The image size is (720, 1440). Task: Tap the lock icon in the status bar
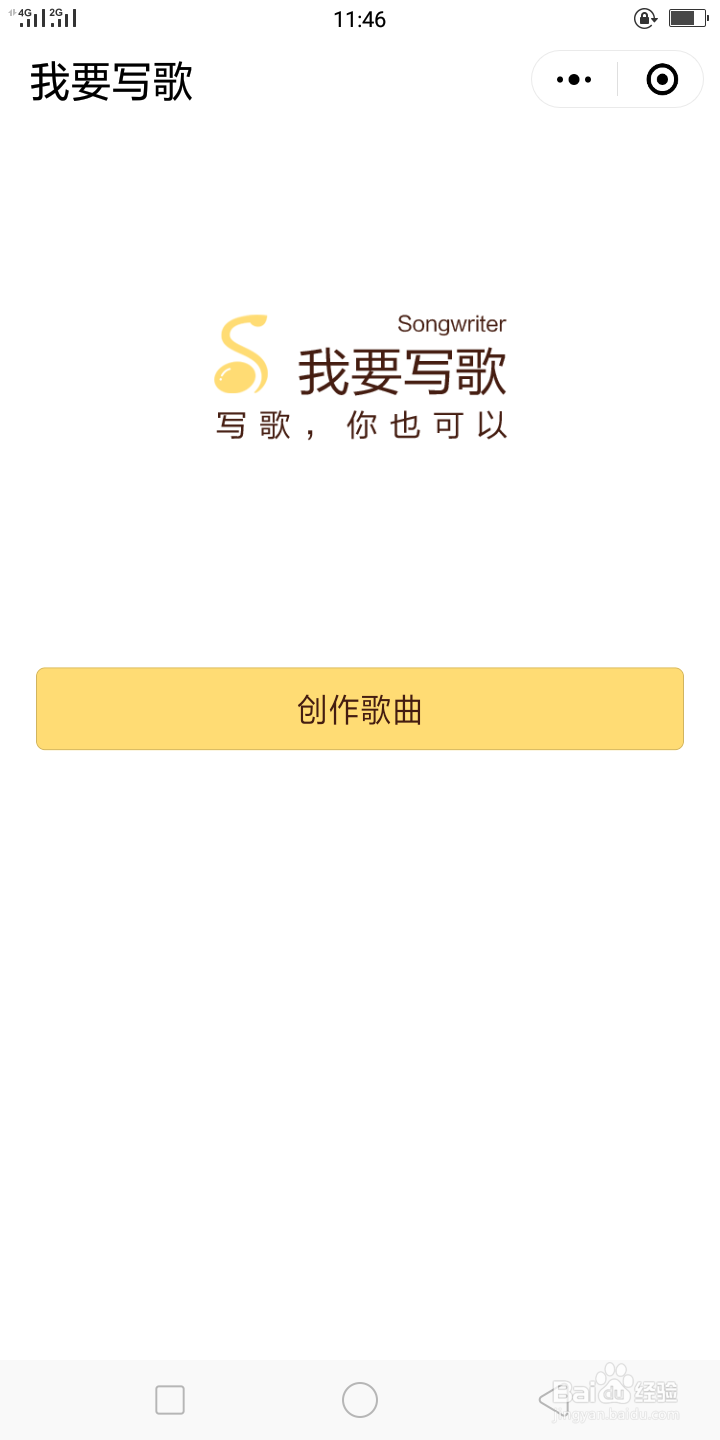click(645, 18)
